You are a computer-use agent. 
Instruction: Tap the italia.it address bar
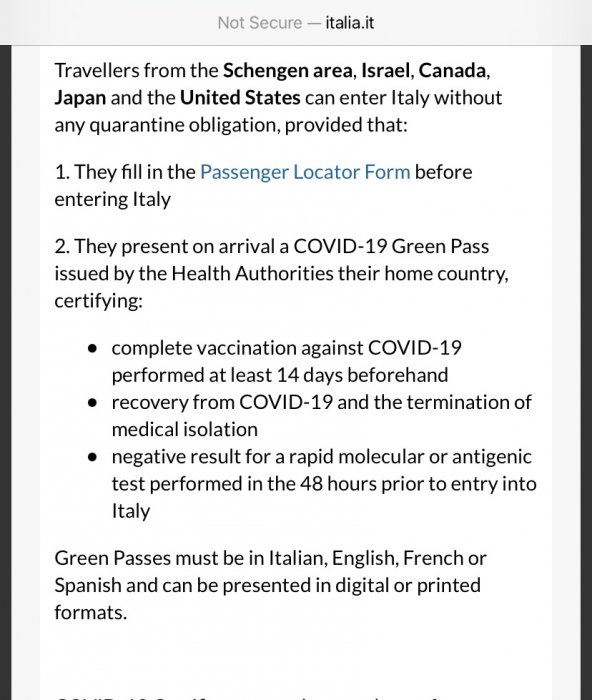[296, 23]
